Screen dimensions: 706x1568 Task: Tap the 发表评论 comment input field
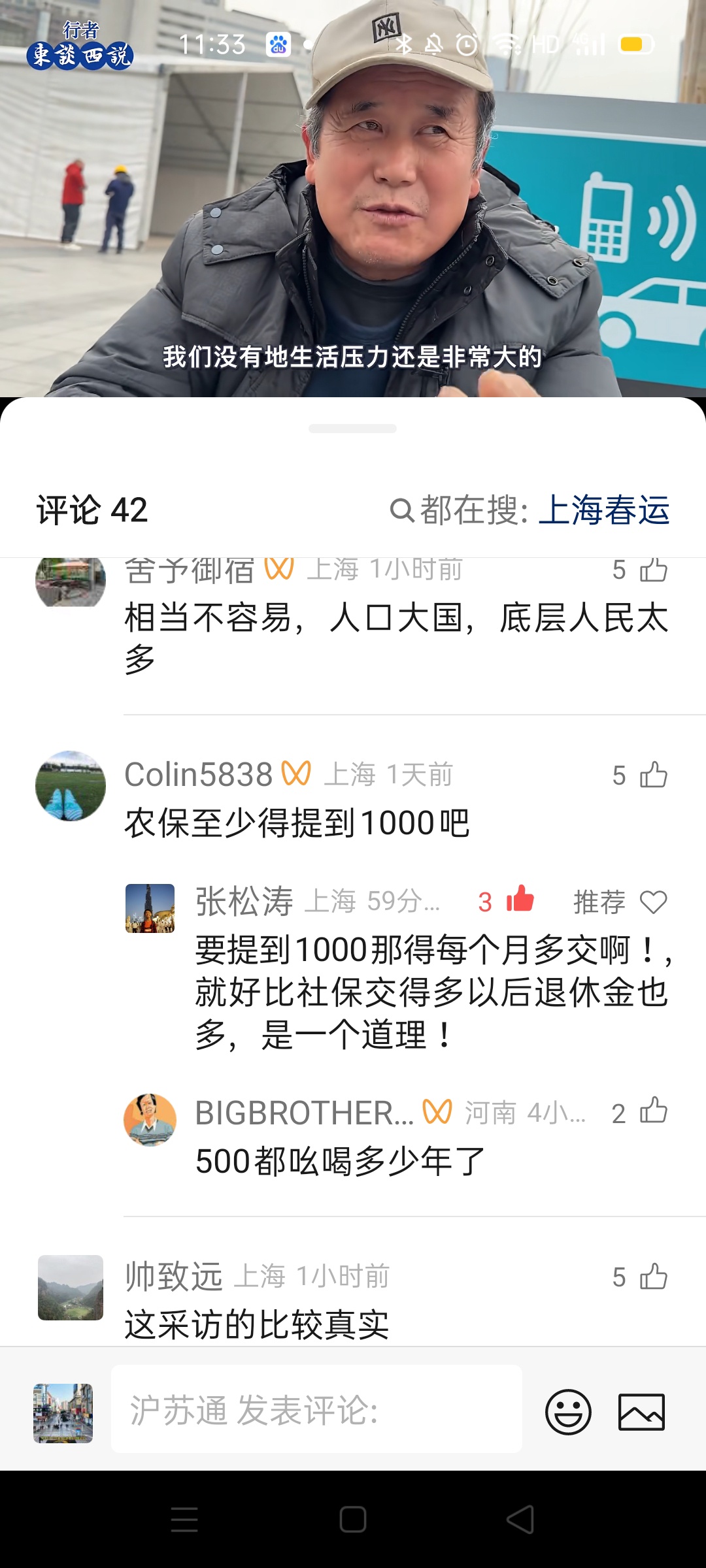pyautogui.click(x=316, y=1409)
